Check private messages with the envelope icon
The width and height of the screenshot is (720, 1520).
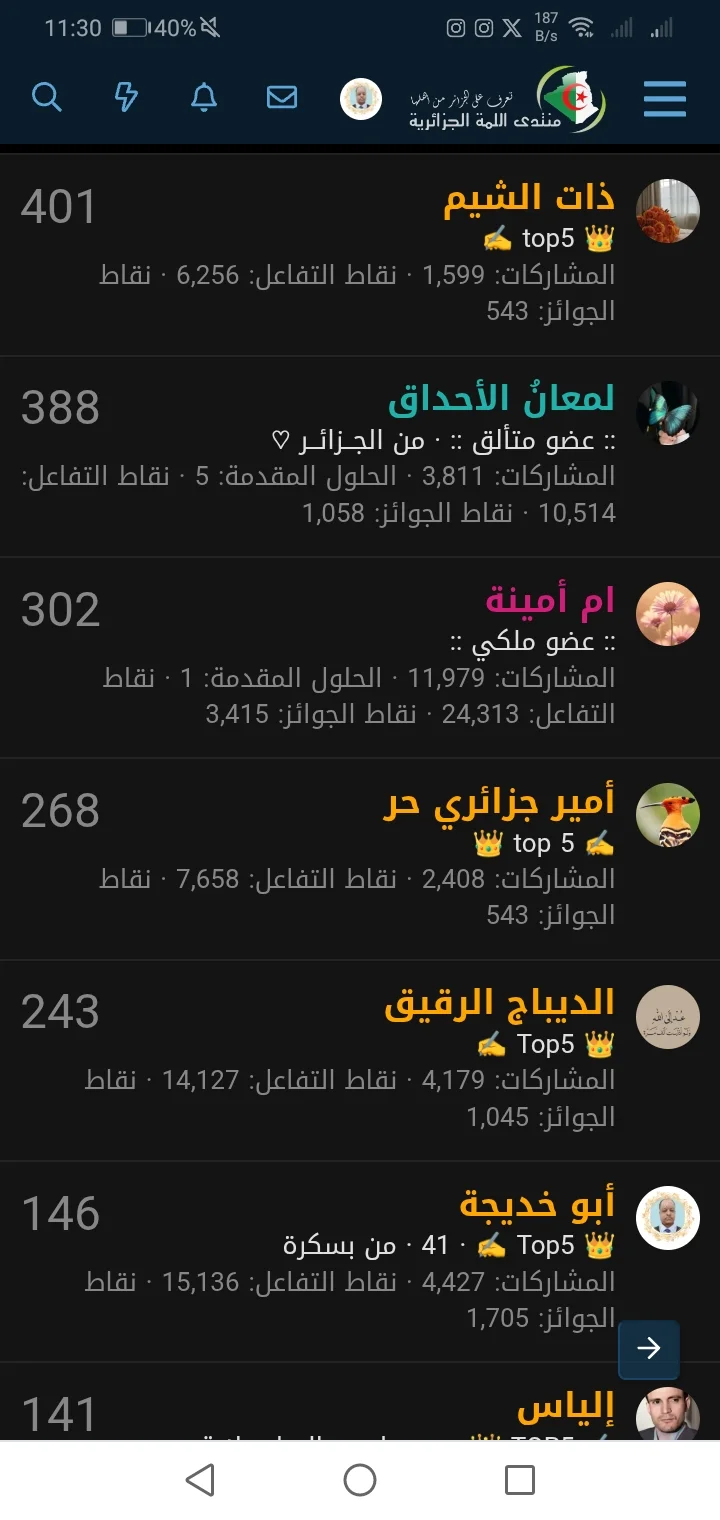pos(283,98)
